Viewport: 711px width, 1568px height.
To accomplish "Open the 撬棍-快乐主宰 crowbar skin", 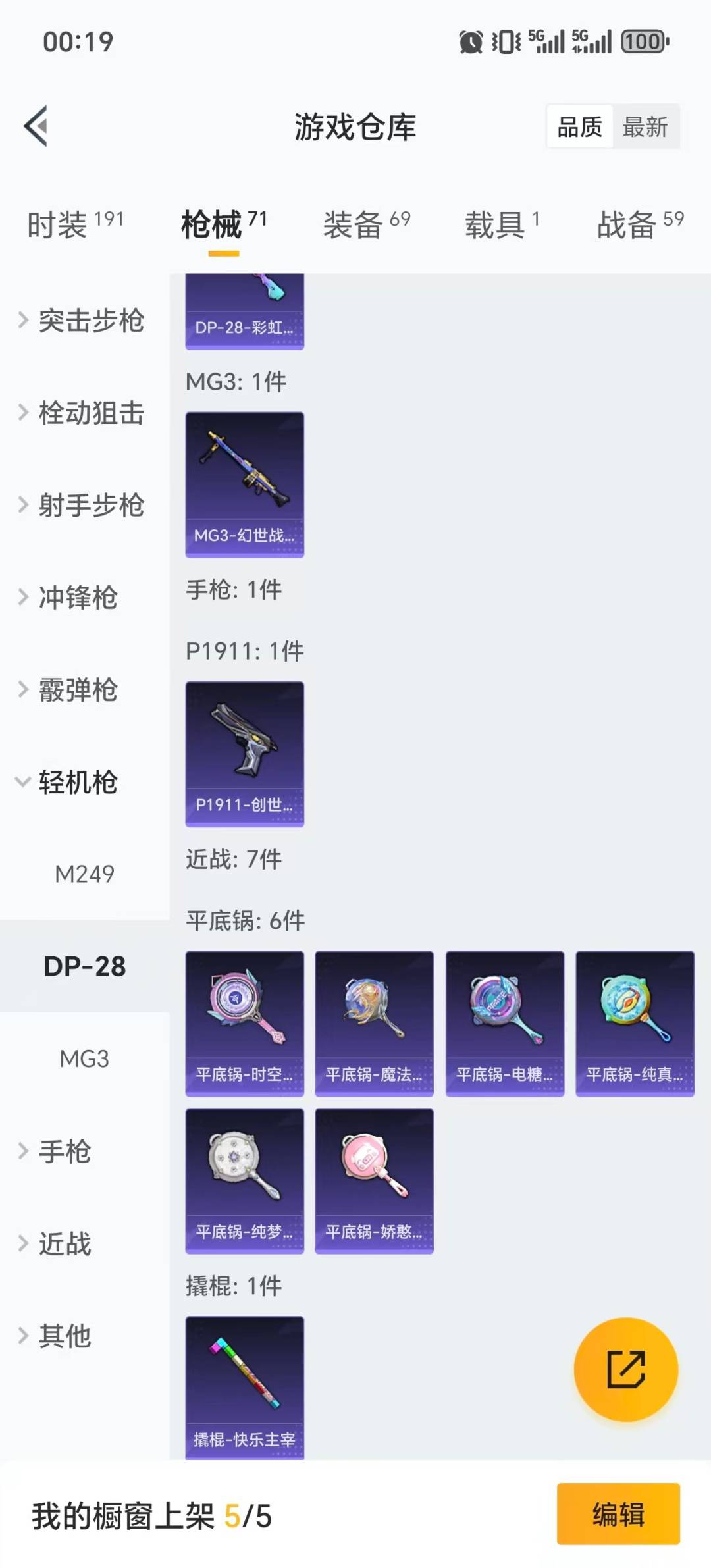I will pyautogui.click(x=244, y=1387).
